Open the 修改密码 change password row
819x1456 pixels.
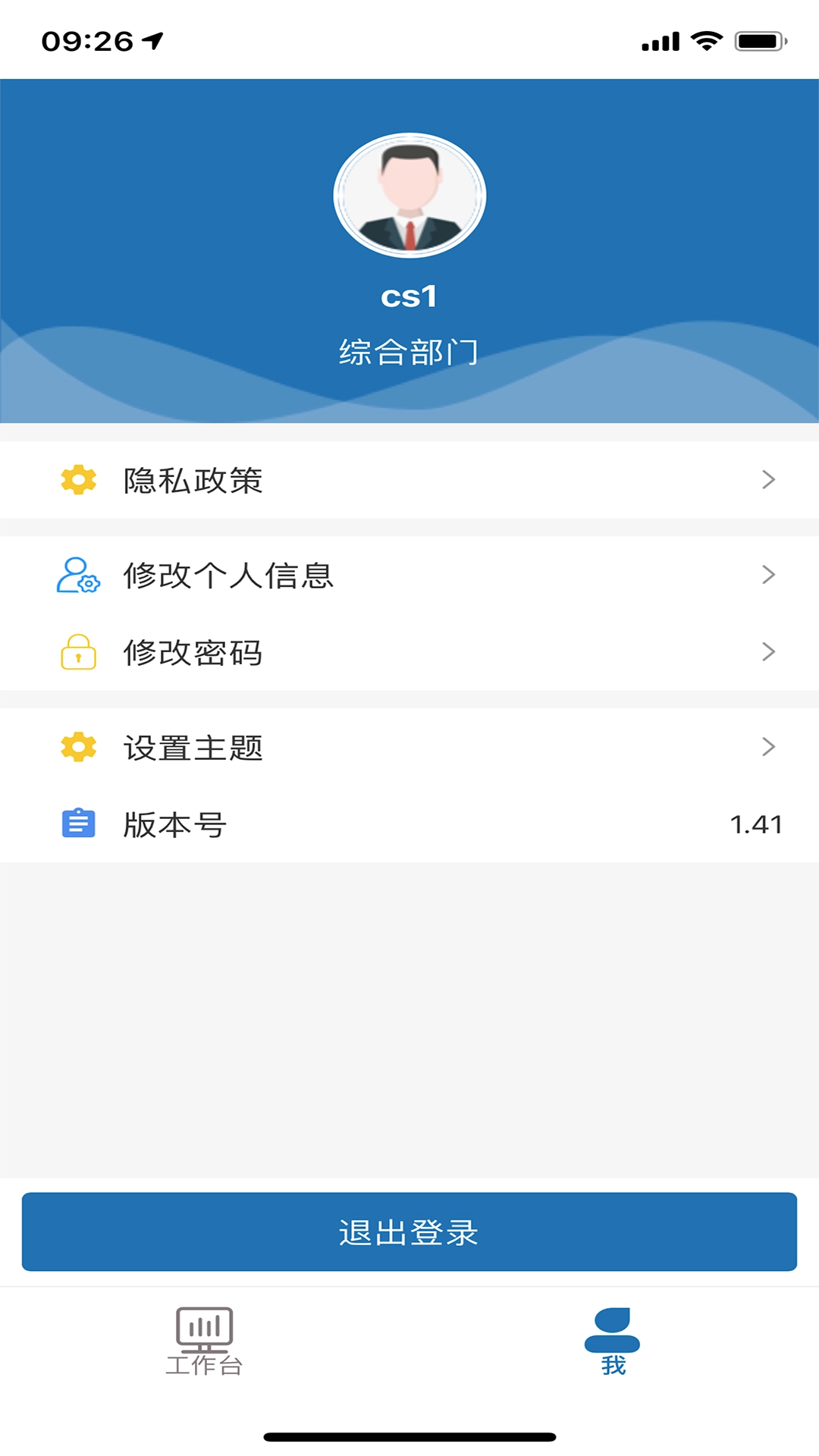coord(409,652)
